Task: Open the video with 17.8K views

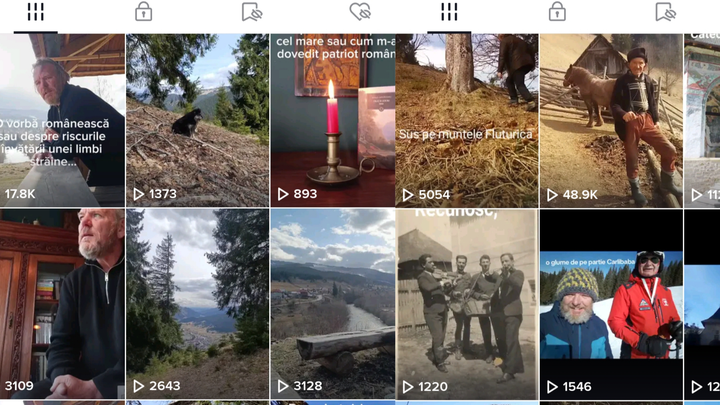Action: [62, 120]
